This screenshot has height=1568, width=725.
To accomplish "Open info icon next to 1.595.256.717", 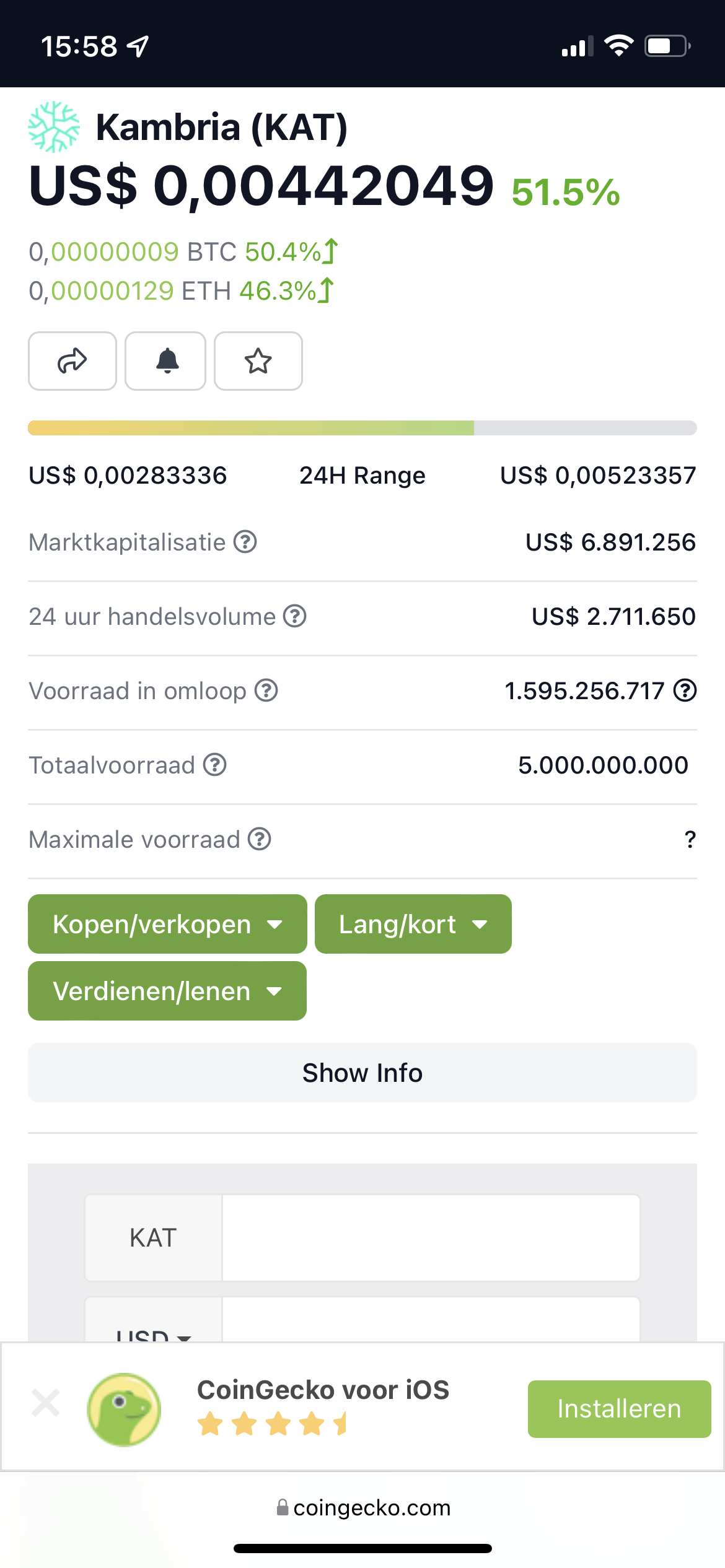I will coord(685,690).
